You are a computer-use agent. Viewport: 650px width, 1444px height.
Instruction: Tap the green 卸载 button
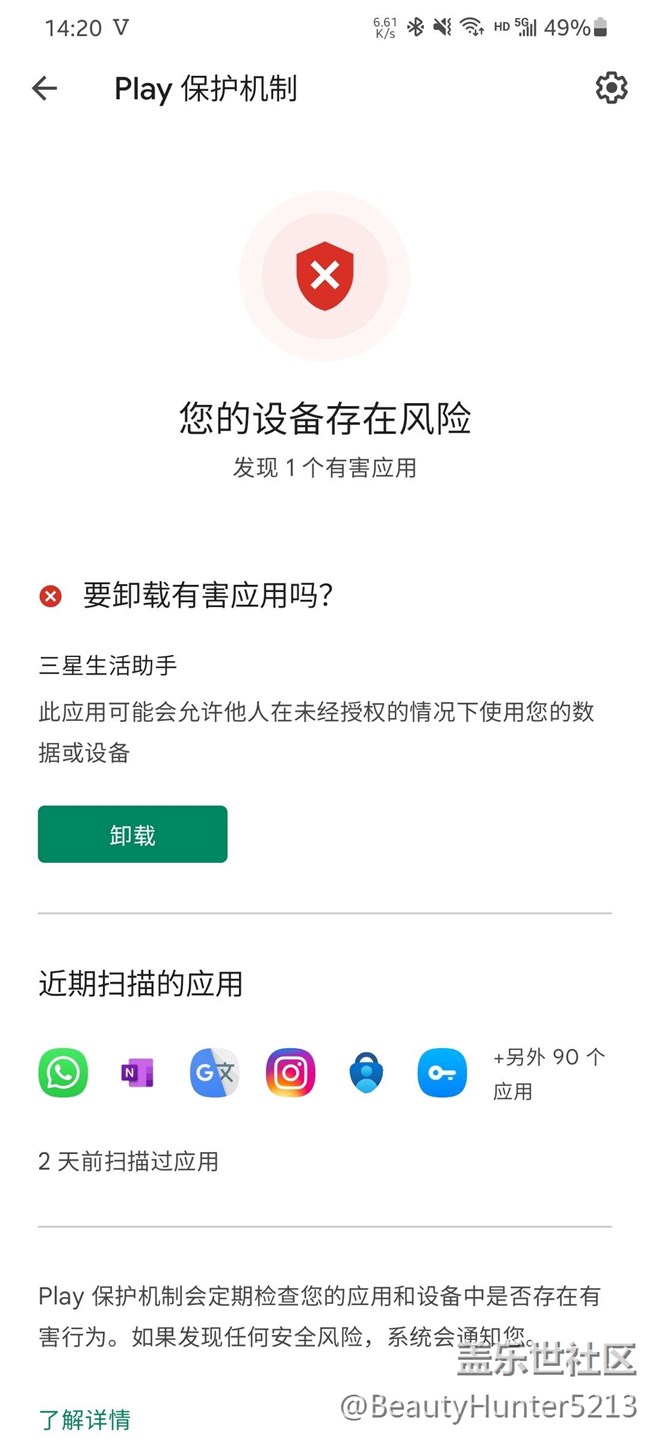[x=132, y=834]
